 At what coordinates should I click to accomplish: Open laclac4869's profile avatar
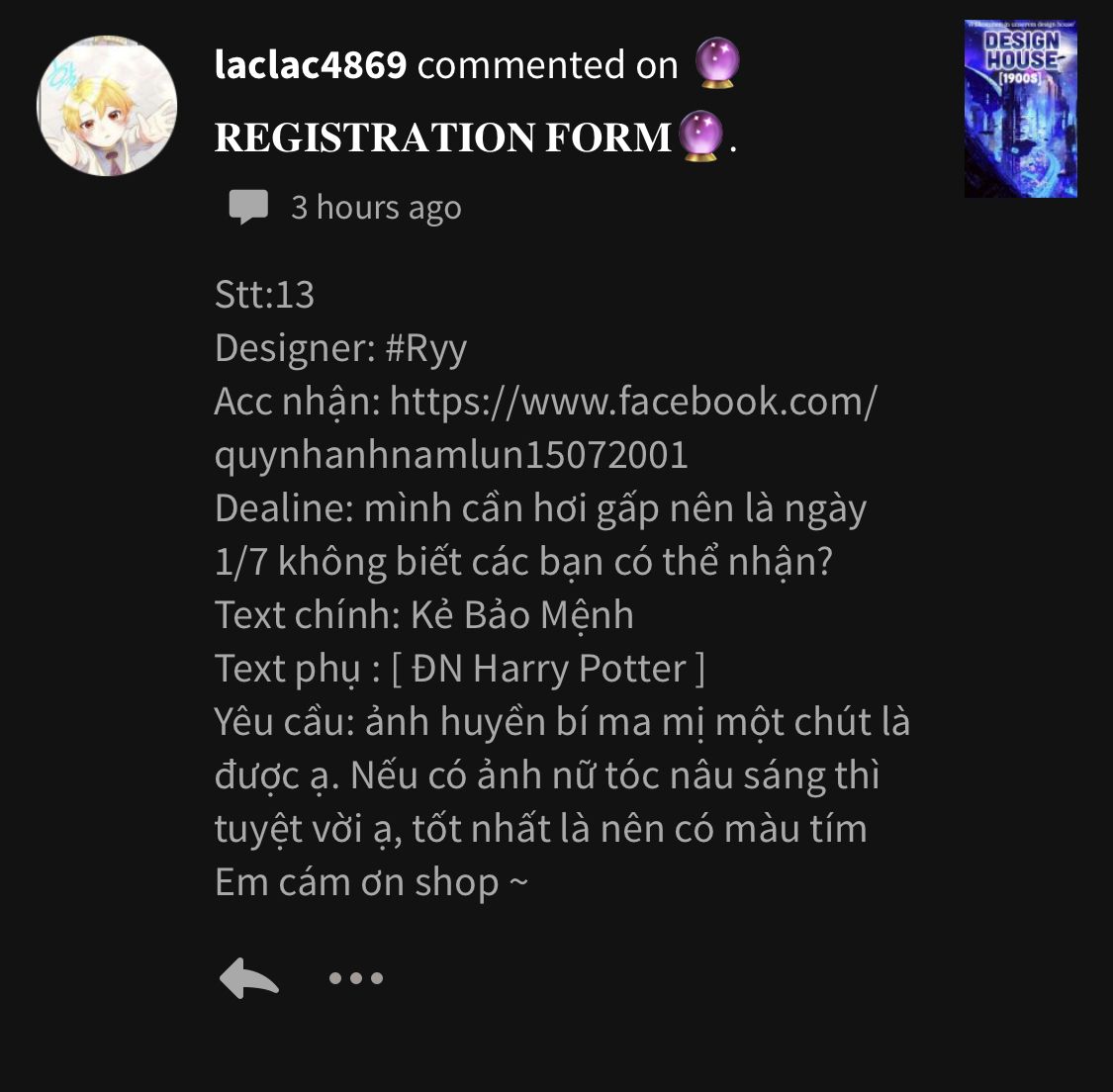[x=107, y=107]
